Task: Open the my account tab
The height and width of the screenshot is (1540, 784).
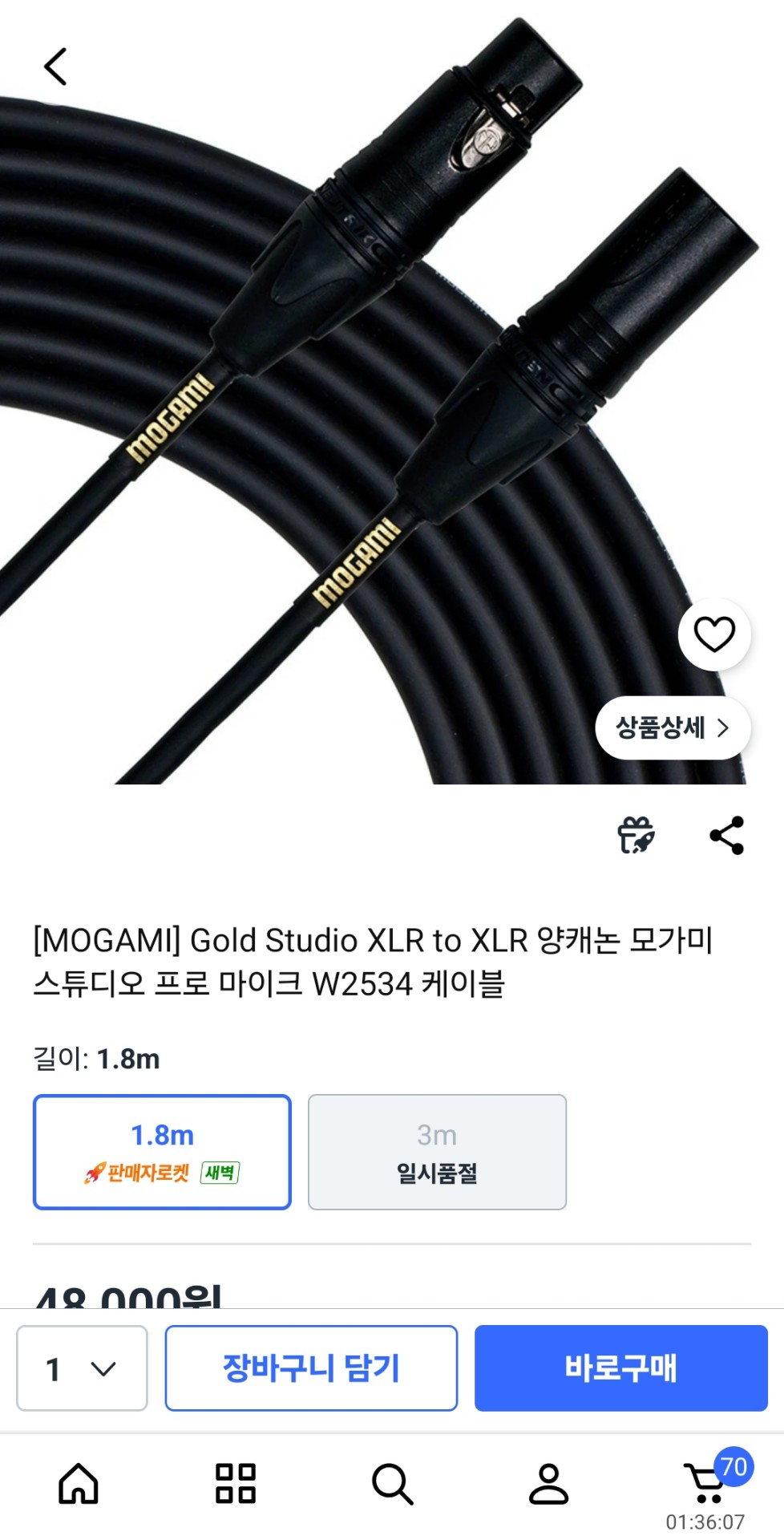Action: coord(548,1483)
